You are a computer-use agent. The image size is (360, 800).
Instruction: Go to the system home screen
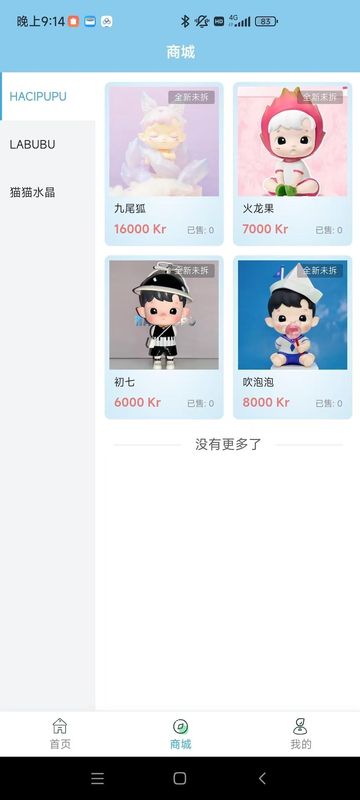pyautogui.click(x=179, y=778)
